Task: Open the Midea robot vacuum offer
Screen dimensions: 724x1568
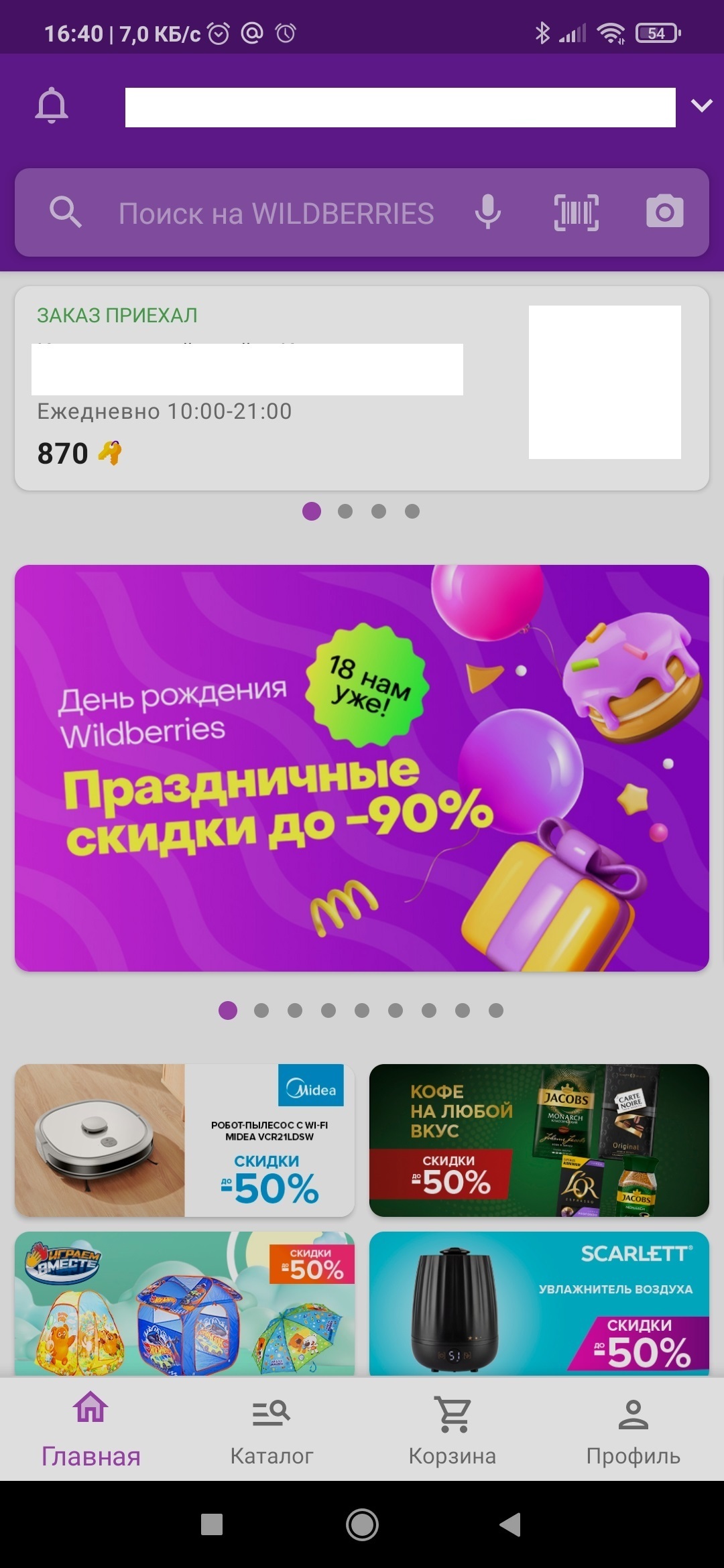Action: click(x=184, y=1140)
